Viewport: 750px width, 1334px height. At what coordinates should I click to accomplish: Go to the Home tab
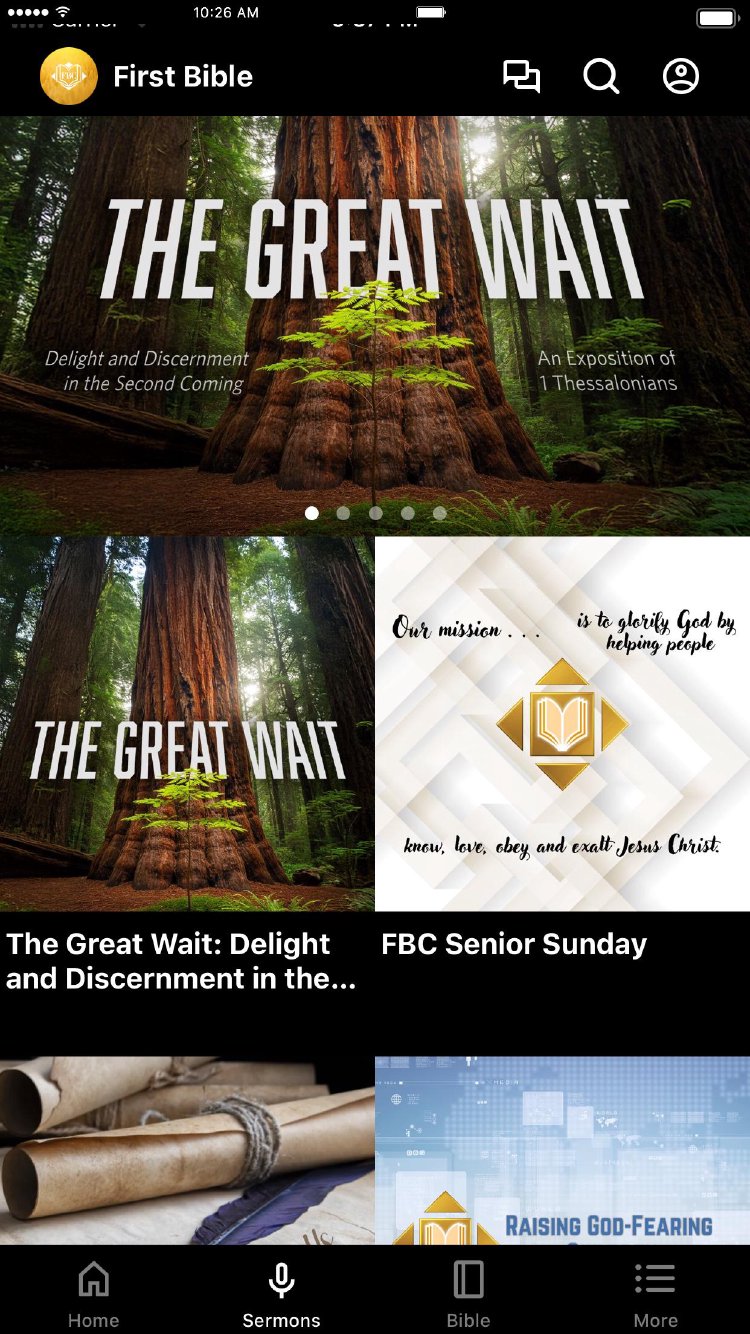pyautogui.click(x=93, y=1293)
